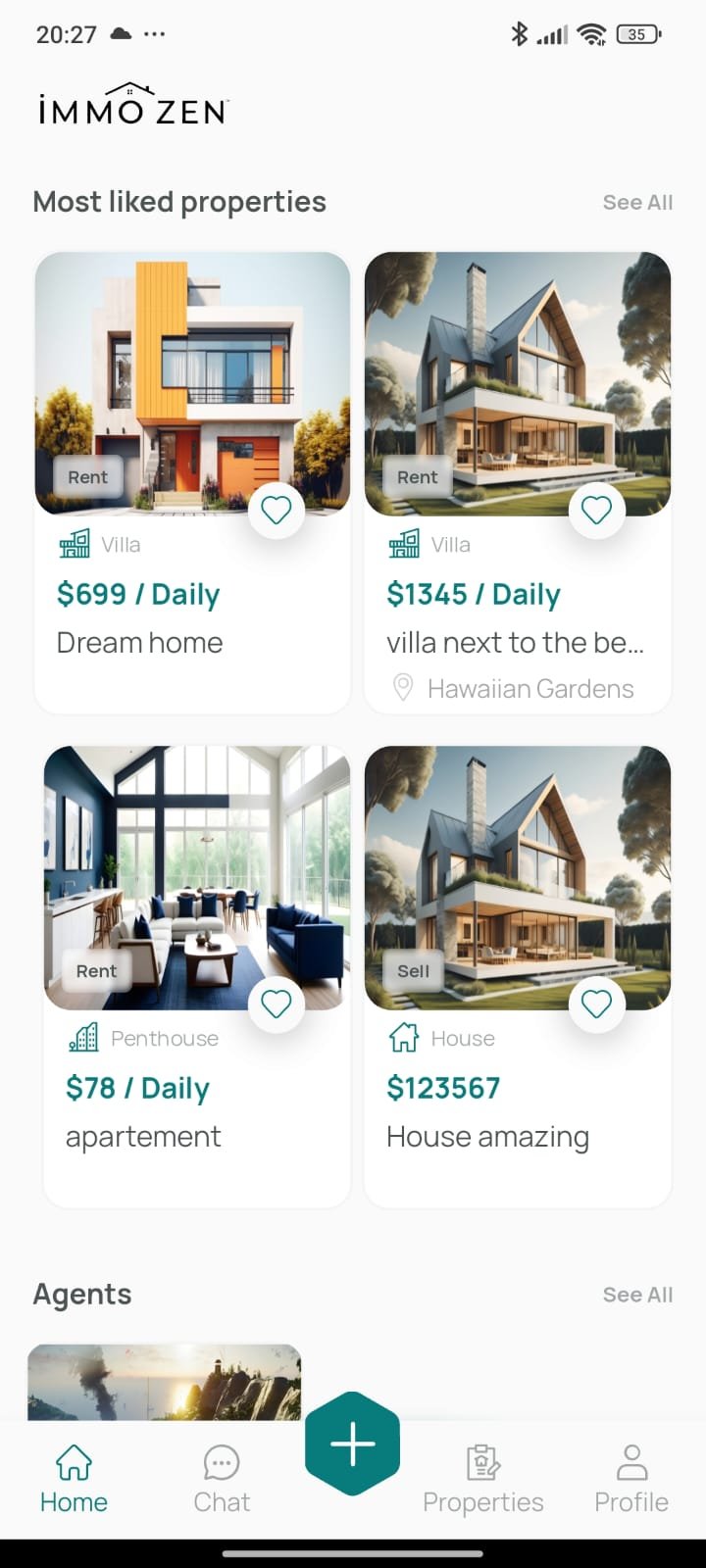Heart the House amazing listing
Viewport: 706px width, 1568px height.
pos(596,1004)
